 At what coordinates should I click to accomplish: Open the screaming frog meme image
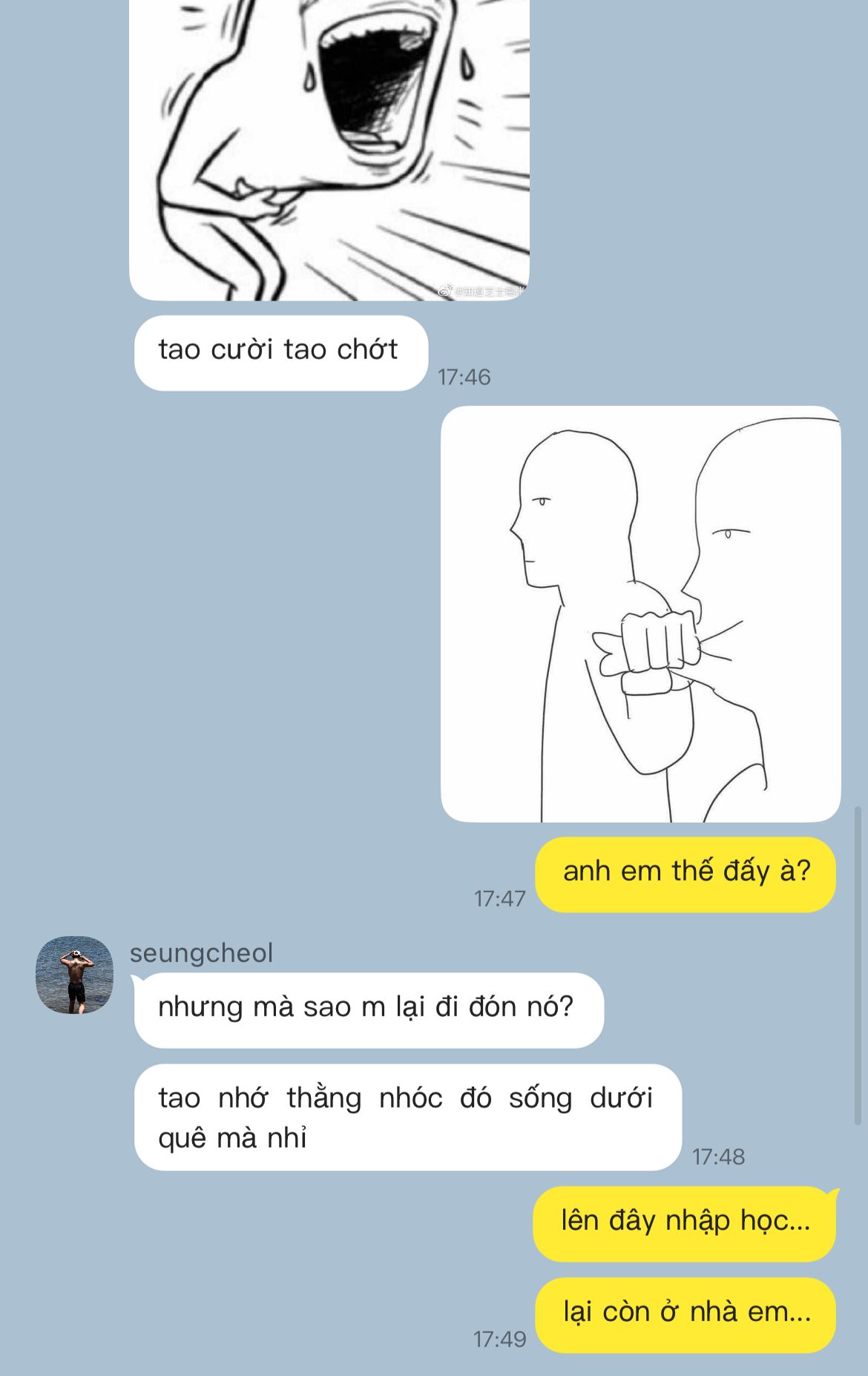pyautogui.click(x=329, y=148)
